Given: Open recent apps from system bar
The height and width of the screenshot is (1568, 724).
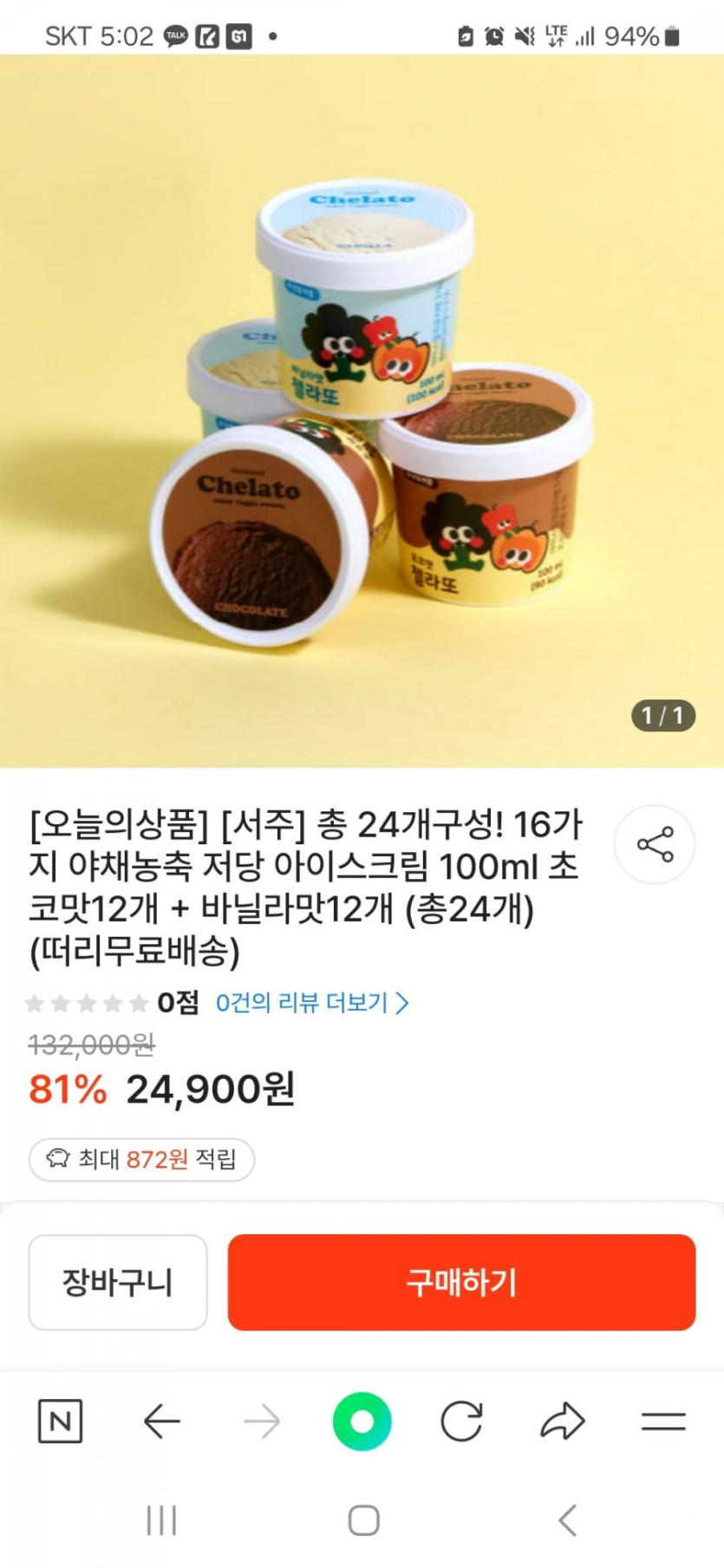Looking at the screenshot, I should pyautogui.click(x=161, y=1519).
